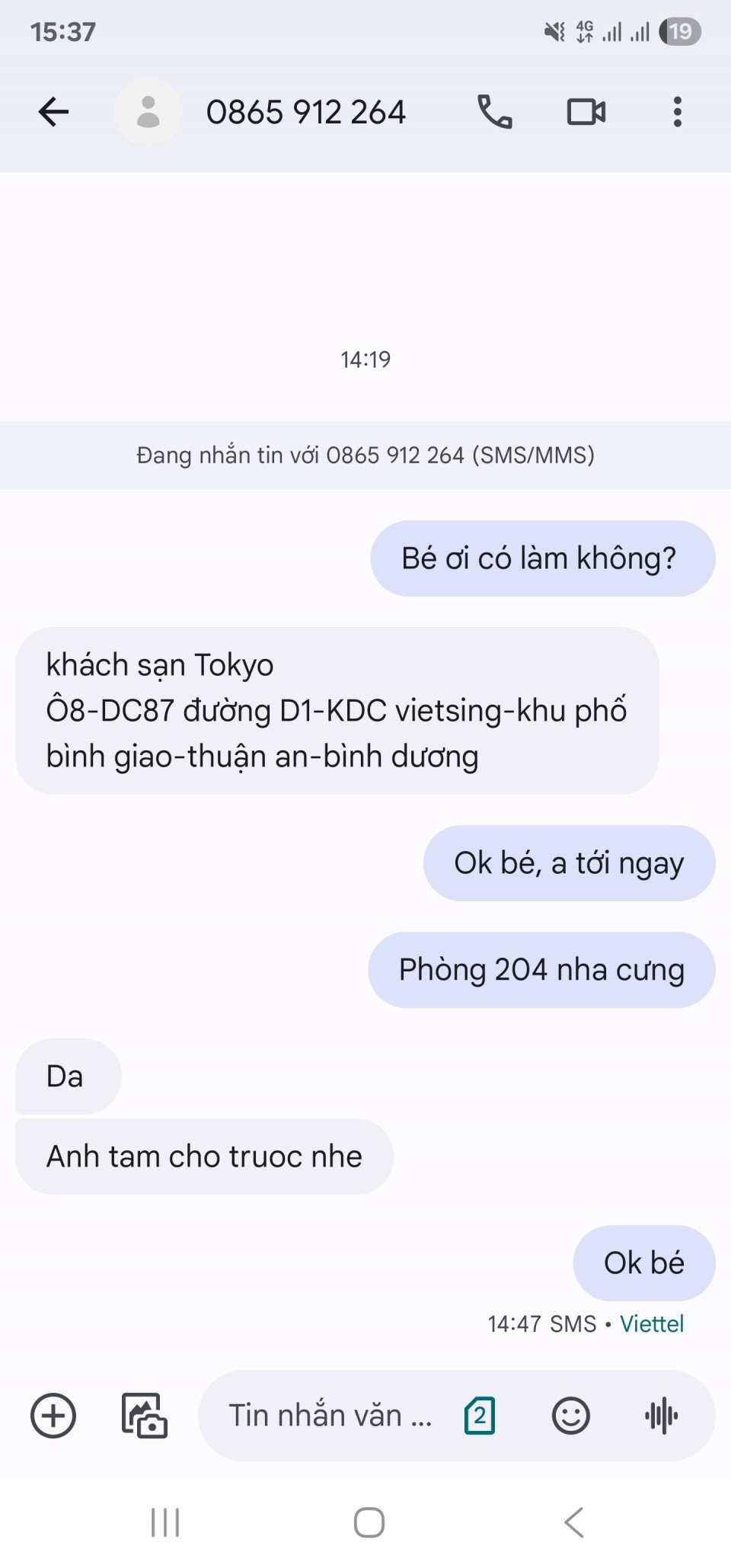Open gallery and camera picker
The width and height of the screenshot is (731, 1568).
(145, 1416)
